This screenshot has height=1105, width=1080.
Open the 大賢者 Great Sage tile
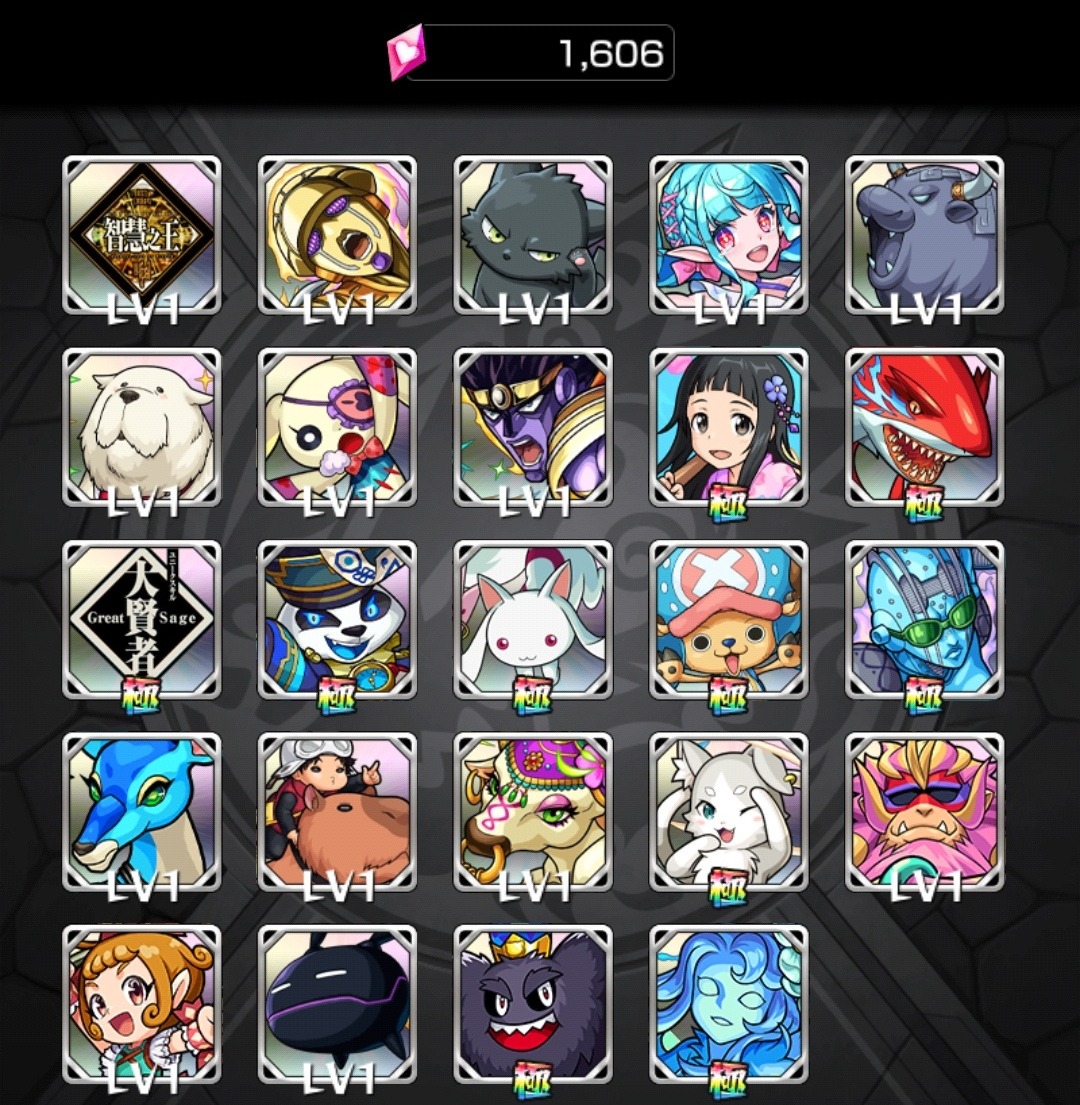coord(141,619)
